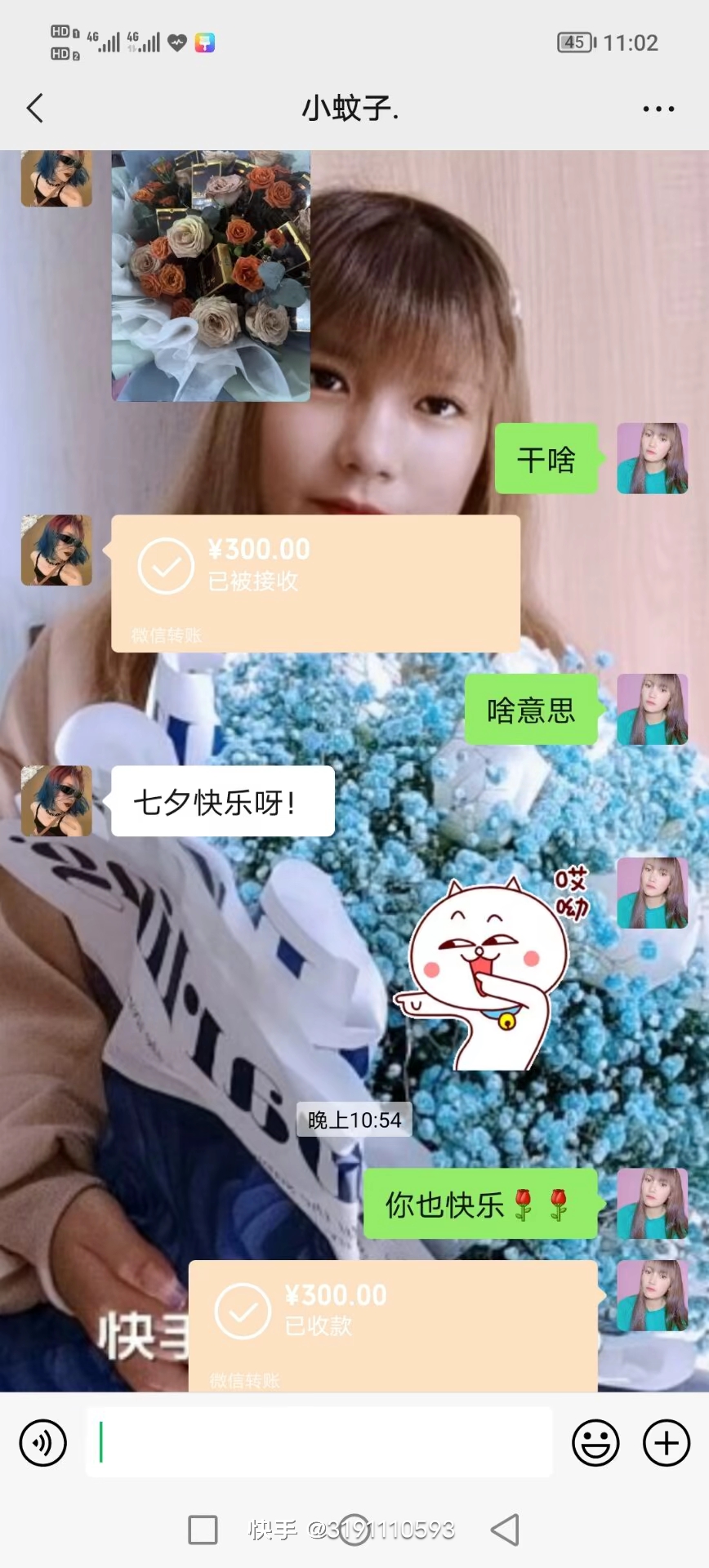Open the cat sticker message
This screenshot has height=1568, width=709.
(x=492, y=970)
